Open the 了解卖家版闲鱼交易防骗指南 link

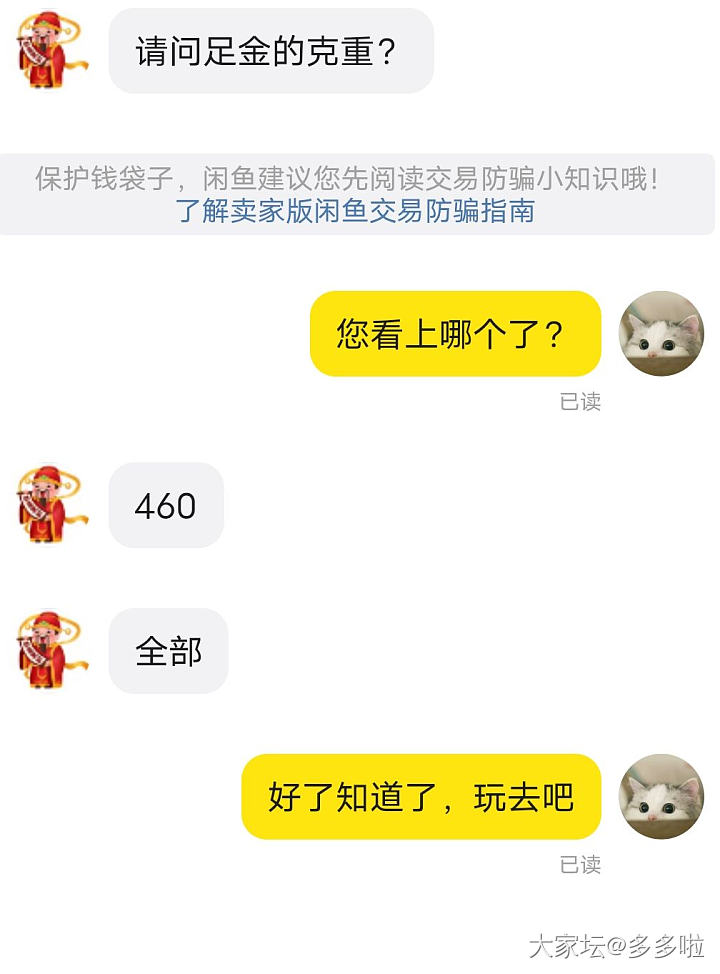pos(355,211)
